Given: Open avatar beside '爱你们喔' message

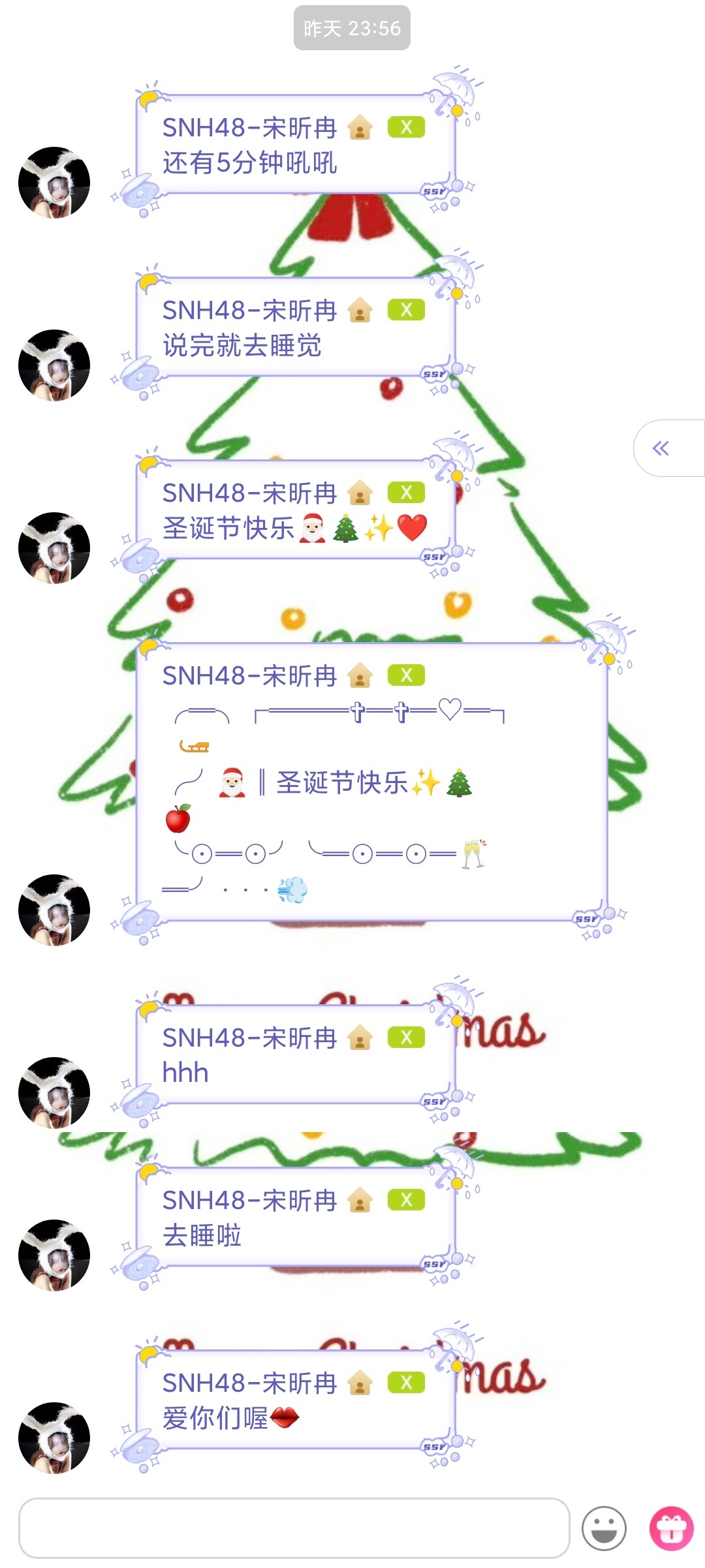Looking at the screenshot, I should click(54, 1438).
